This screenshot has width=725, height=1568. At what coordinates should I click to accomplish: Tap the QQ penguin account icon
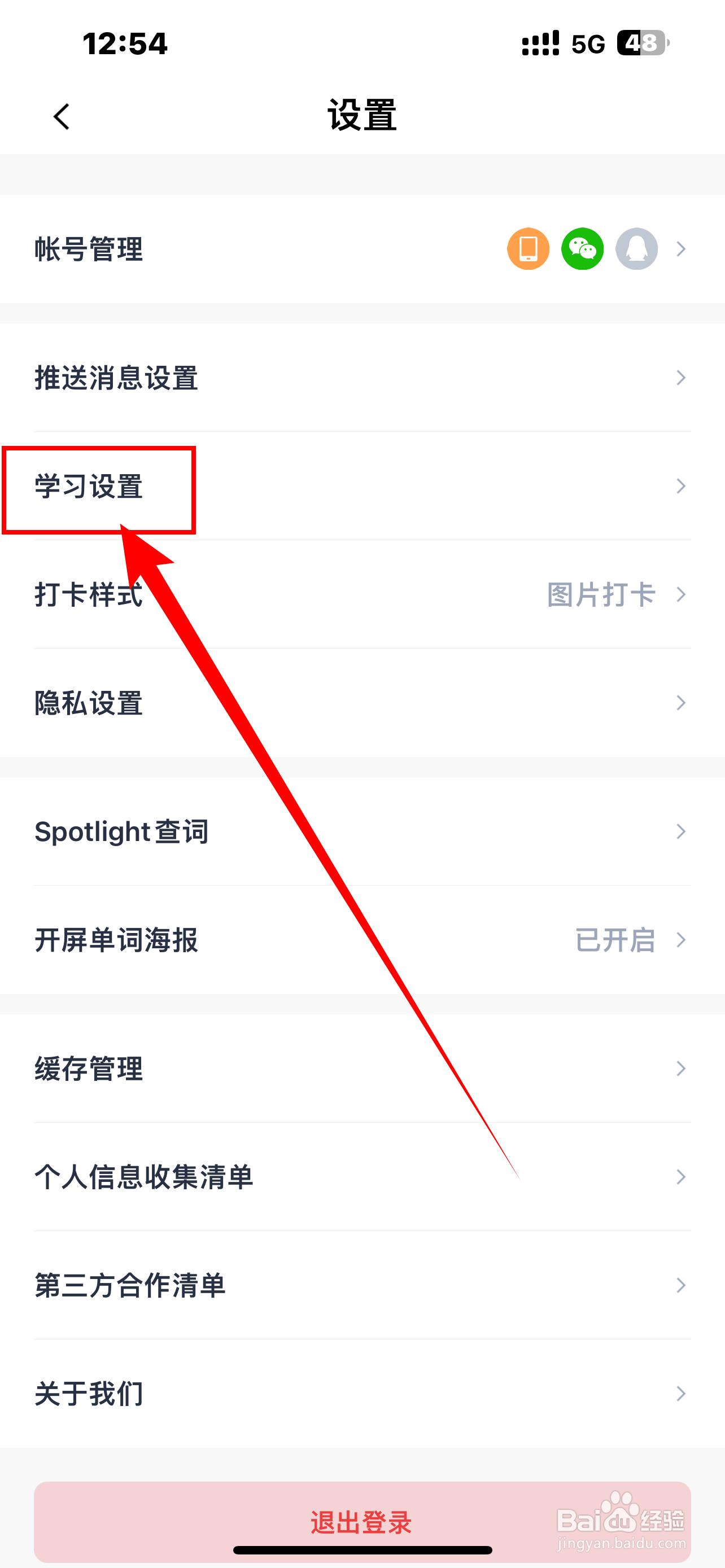click(x=636, y=248)
